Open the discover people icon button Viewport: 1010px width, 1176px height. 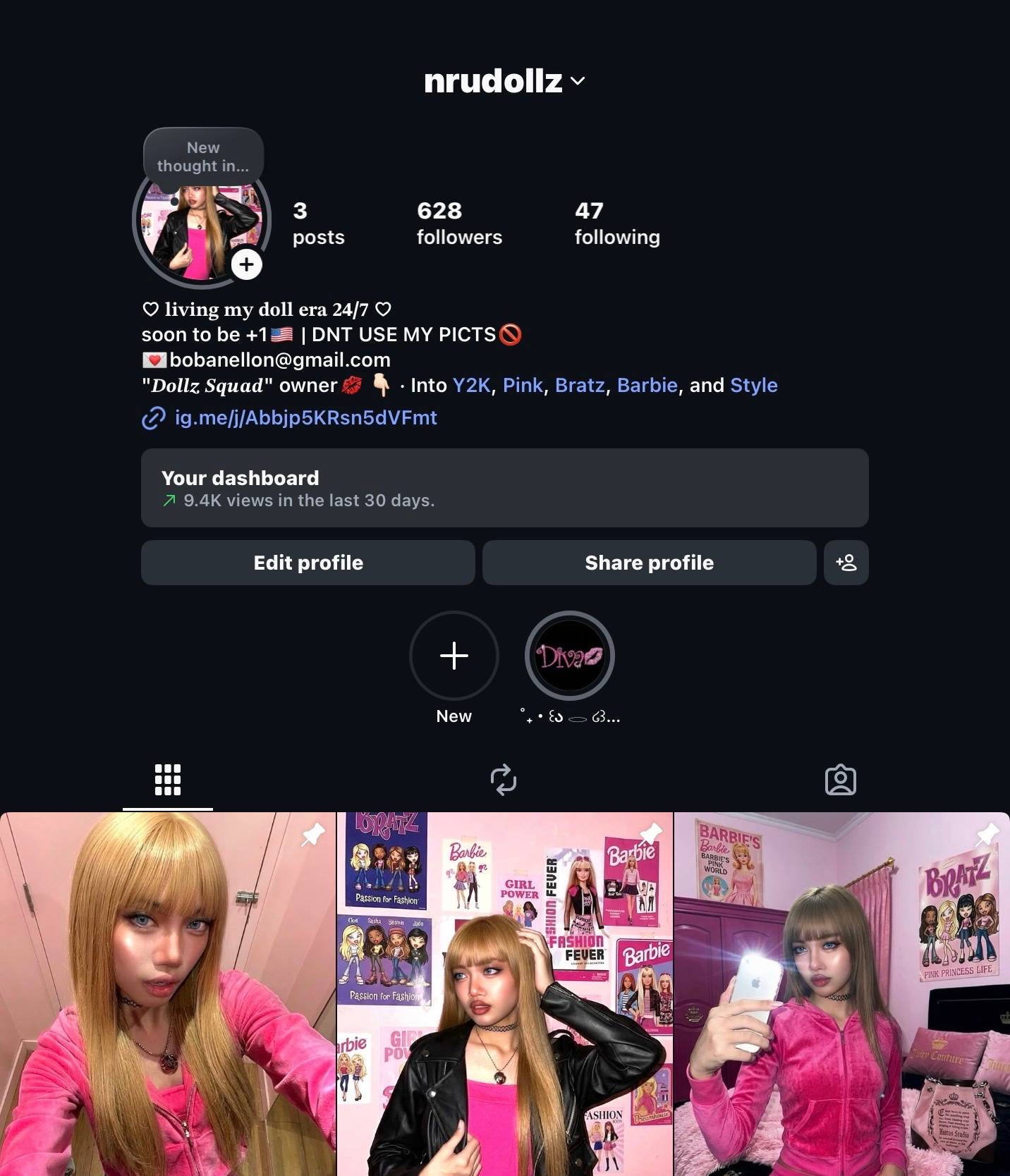(846, 563)
